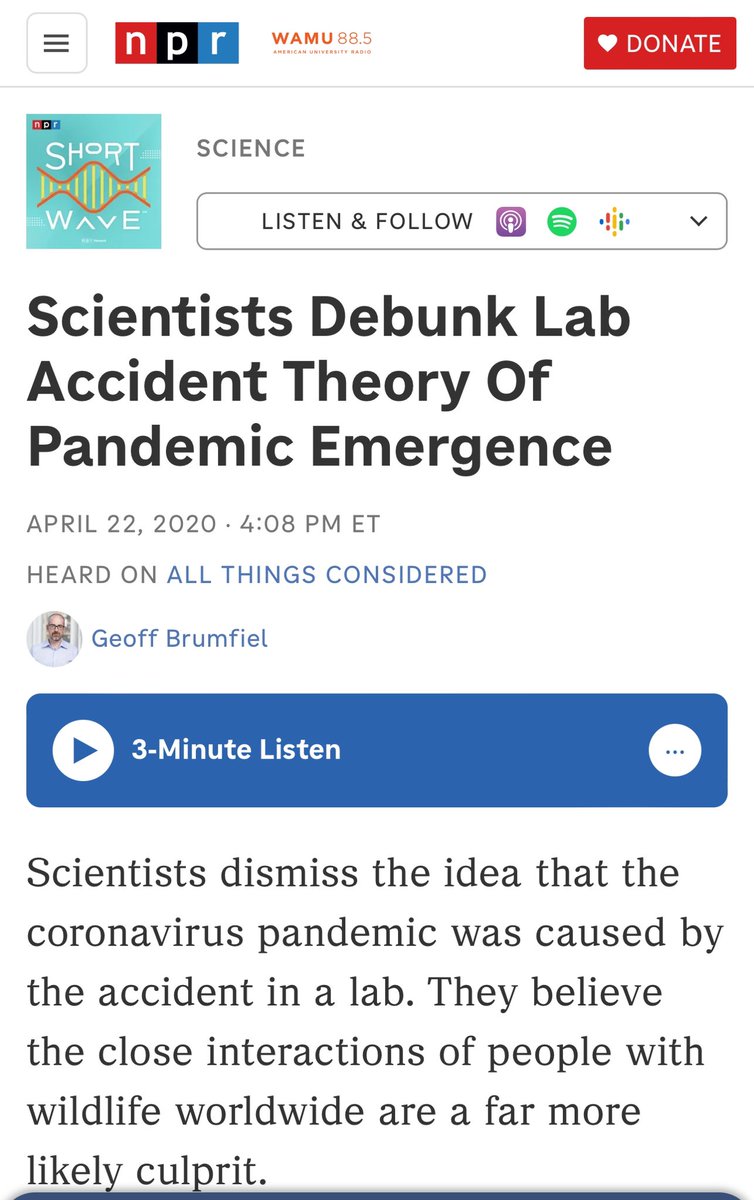This screenshot has height=1200, width=754.
Task: Expand the Listen & Follow dropdown chevron
Action: tap(699, 221)
